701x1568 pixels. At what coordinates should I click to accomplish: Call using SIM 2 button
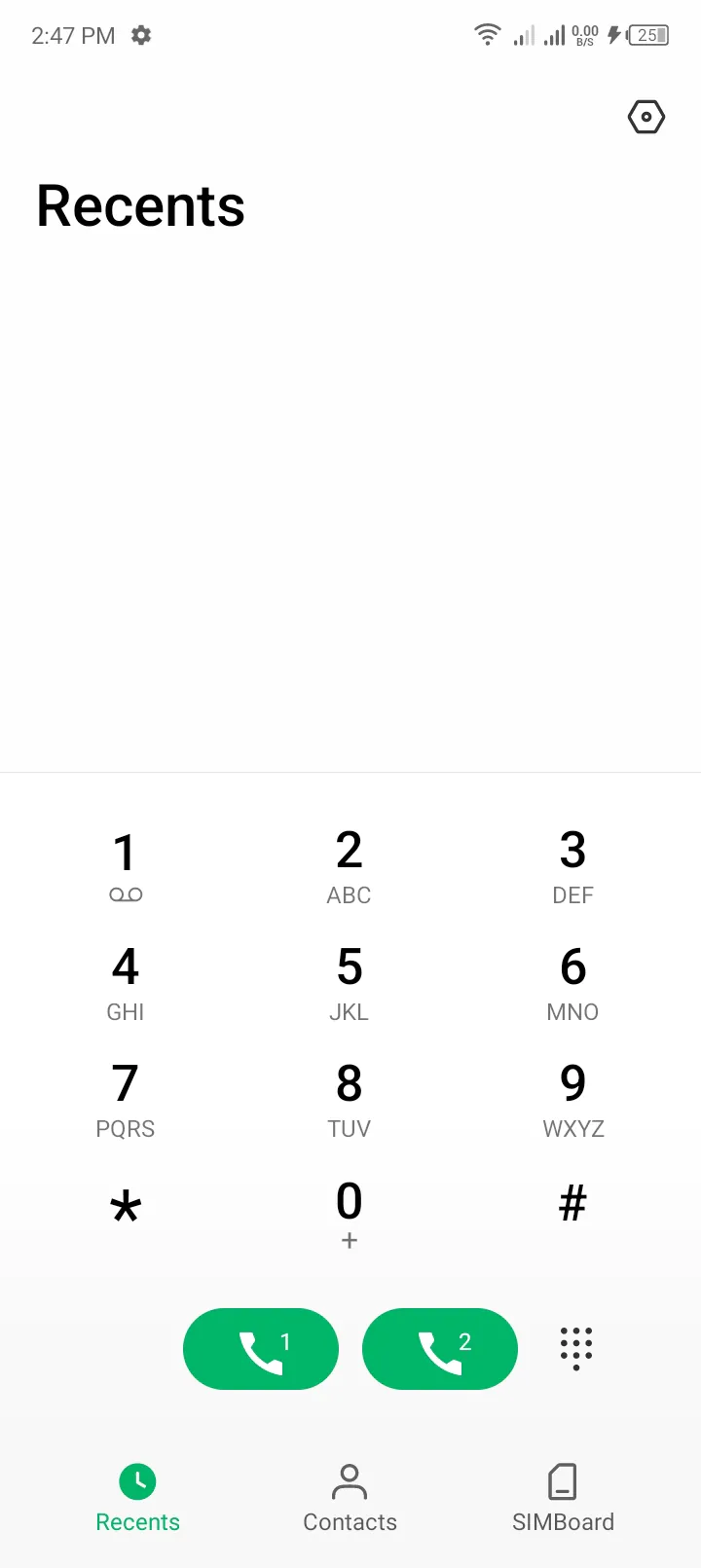tap(440, 1349)
